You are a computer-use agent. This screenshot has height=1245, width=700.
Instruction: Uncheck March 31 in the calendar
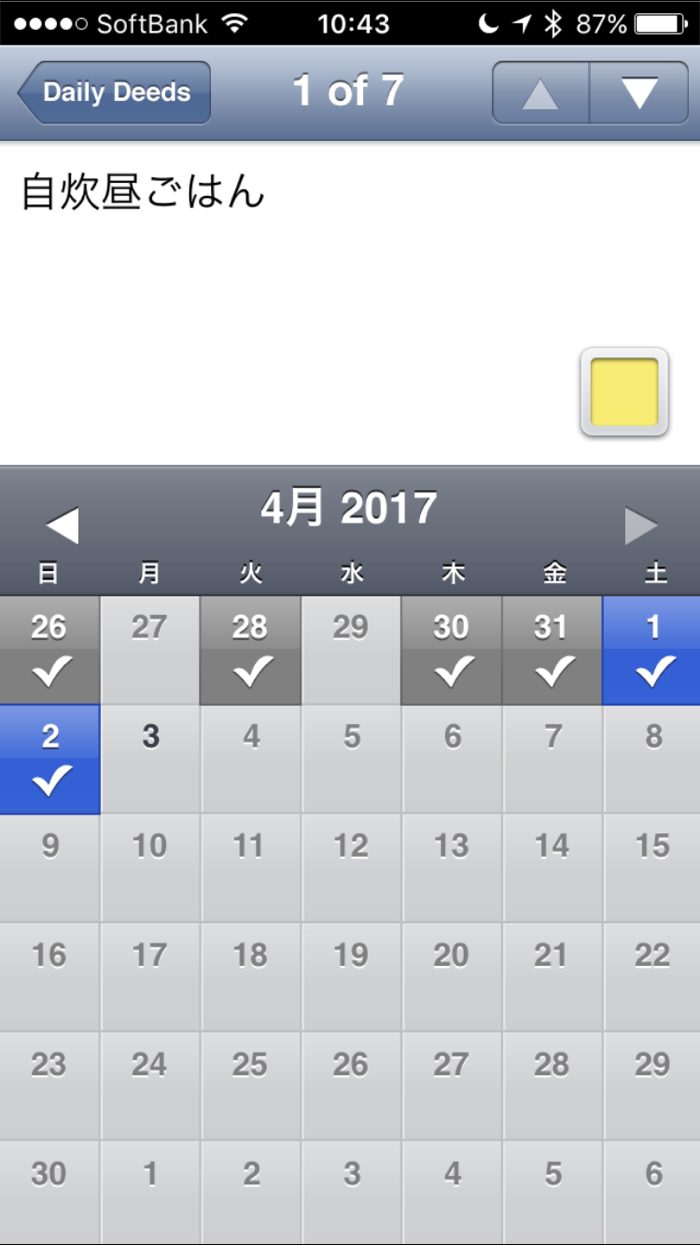click(551, 650)
